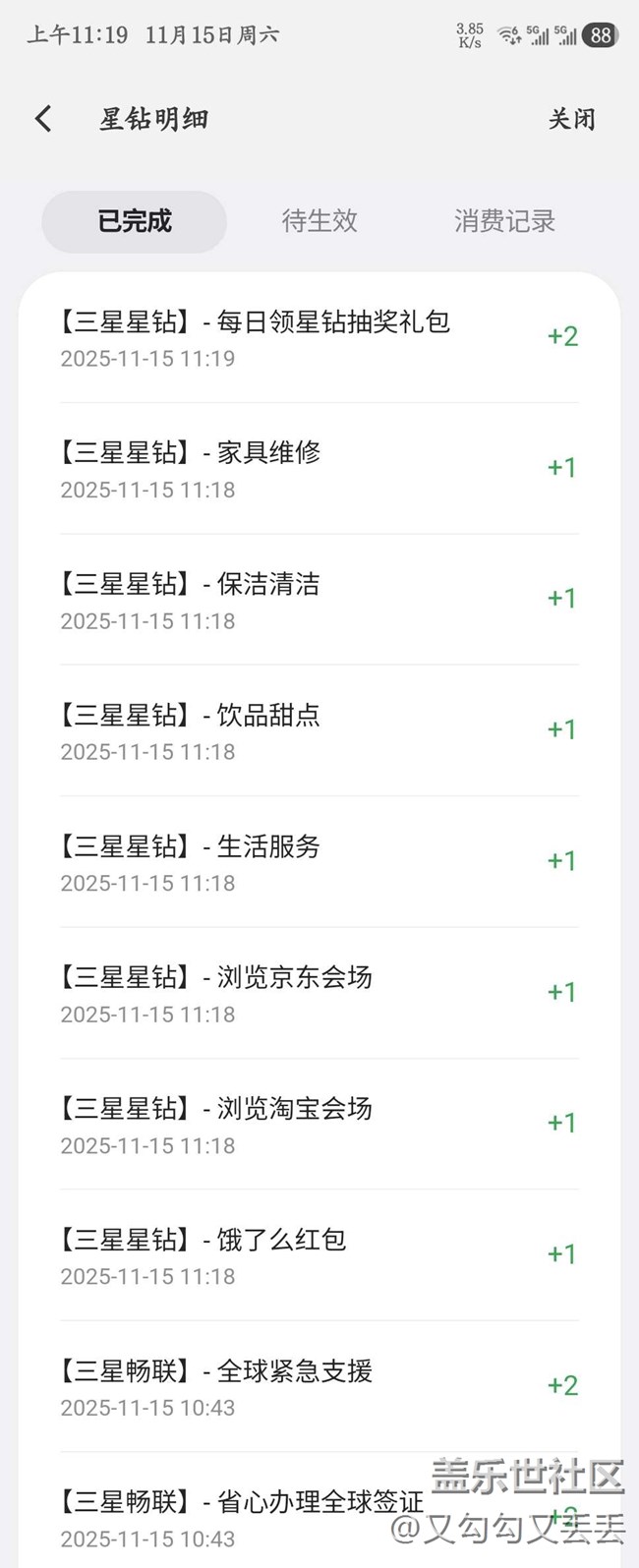The height and width of the screenshot is (1568, 639).
Task: Go back from the 星钻明细 page
Action: coord(43,119)
